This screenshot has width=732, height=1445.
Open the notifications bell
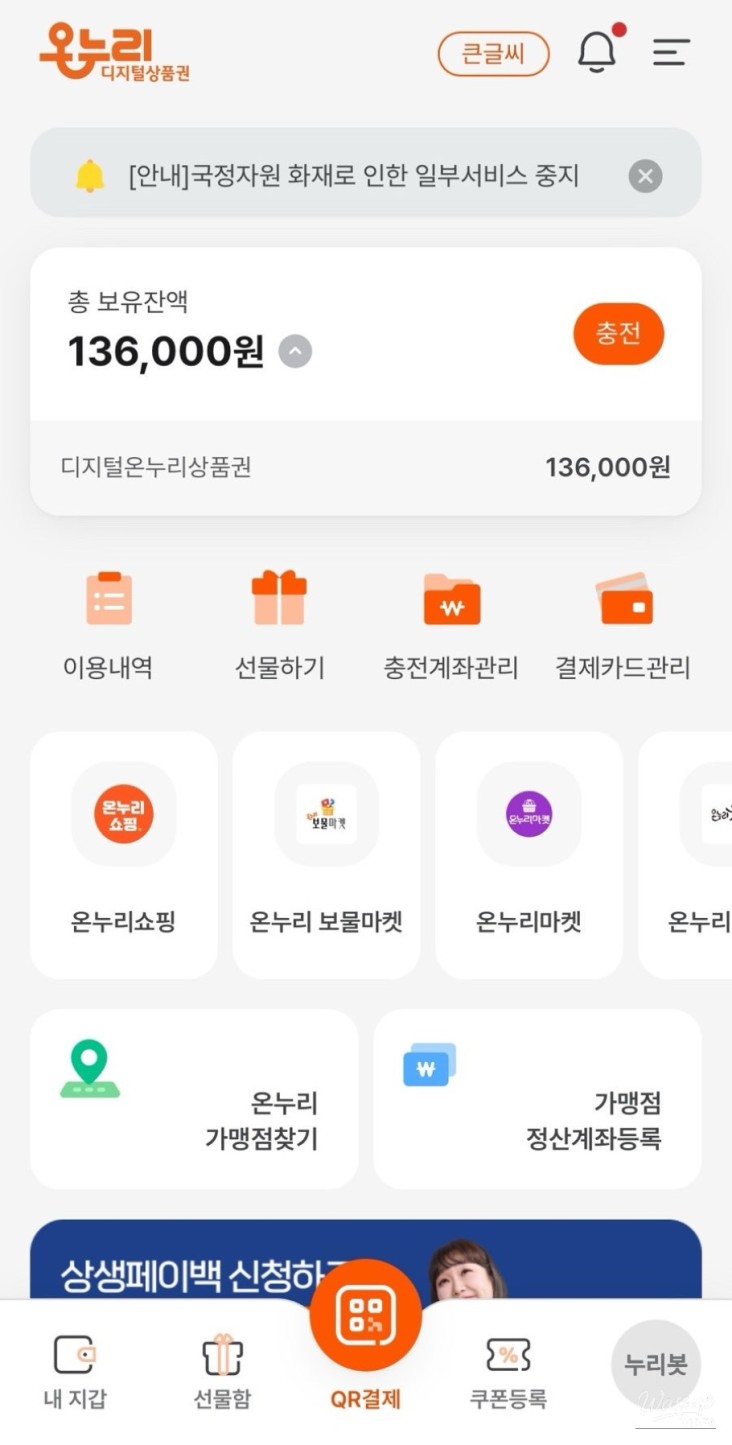(x=597, y=52)
